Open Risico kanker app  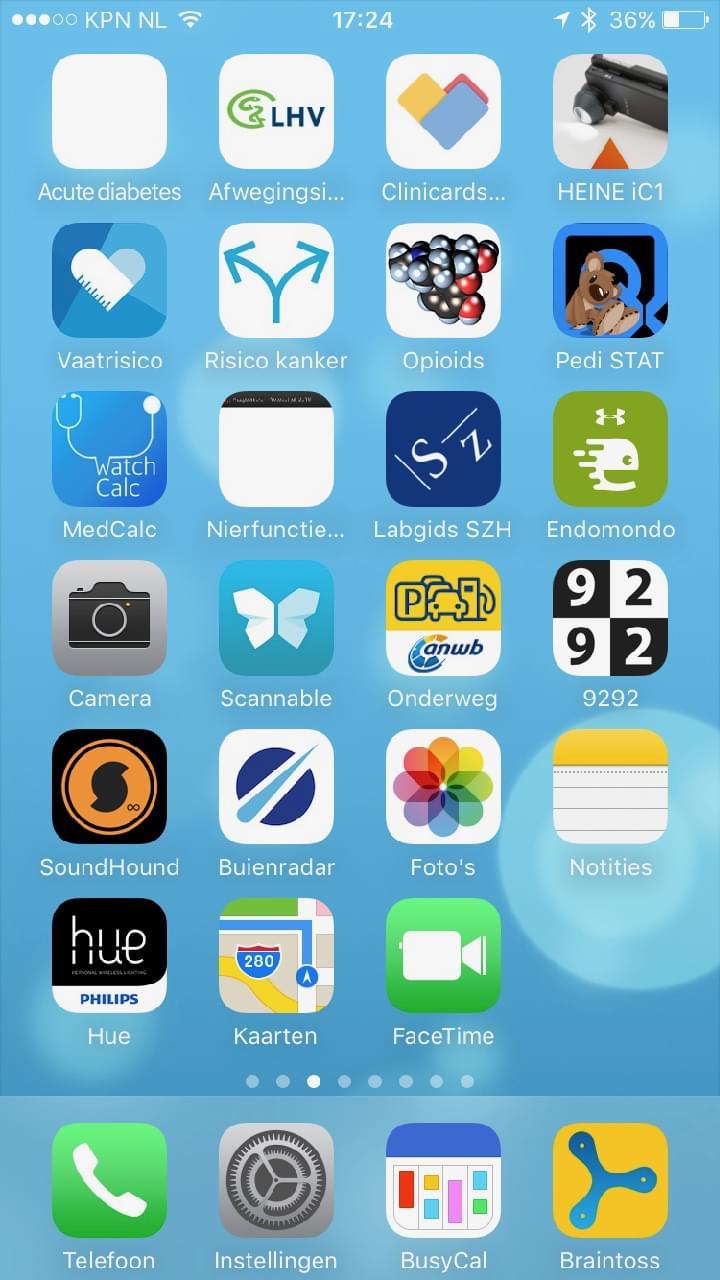pos(276,281)
